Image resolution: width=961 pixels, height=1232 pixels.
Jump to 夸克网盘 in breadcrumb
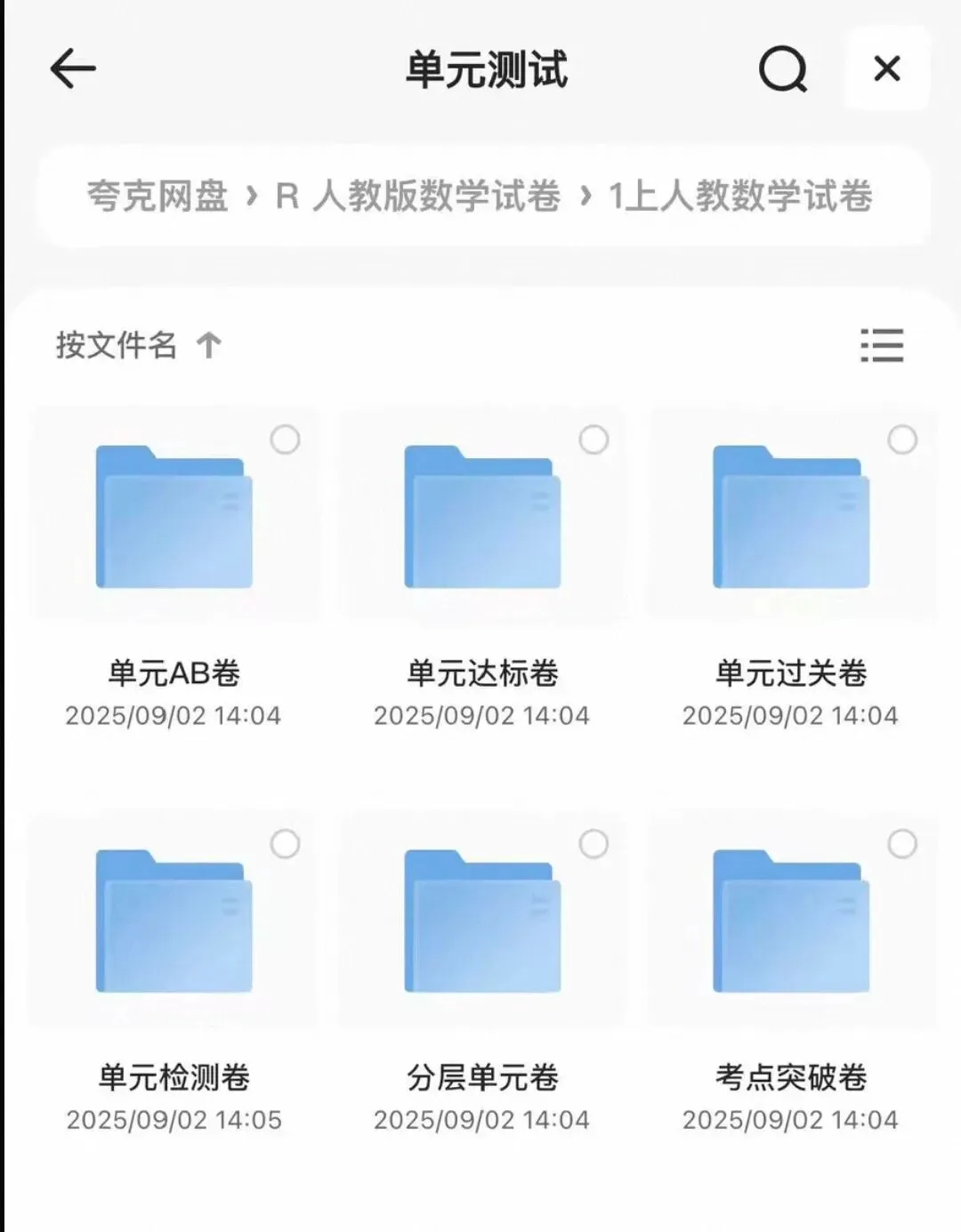coord(157,196)
